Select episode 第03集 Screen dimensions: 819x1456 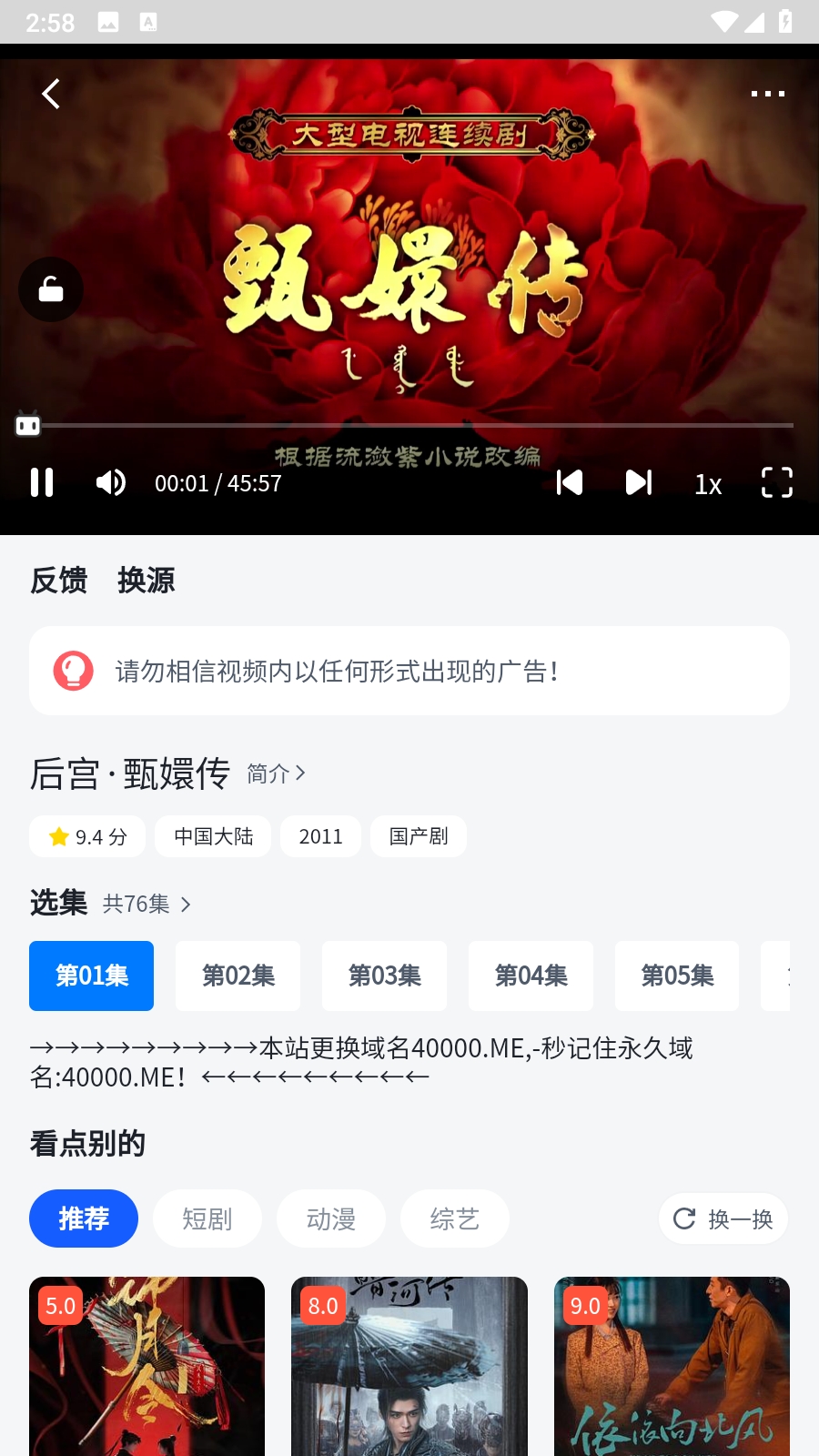pos(384,976)
